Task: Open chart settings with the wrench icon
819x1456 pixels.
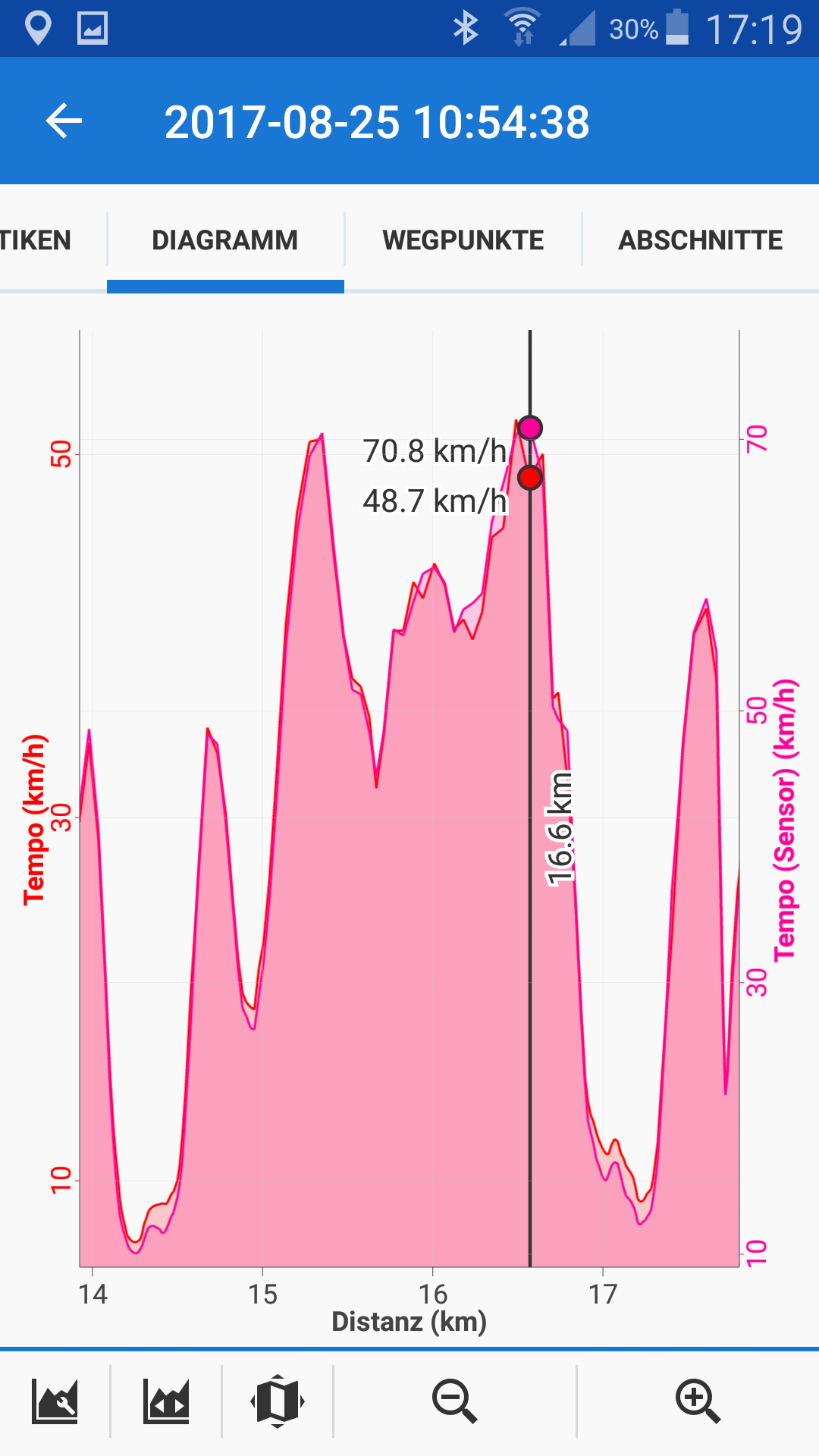Action: [55, 1401]
